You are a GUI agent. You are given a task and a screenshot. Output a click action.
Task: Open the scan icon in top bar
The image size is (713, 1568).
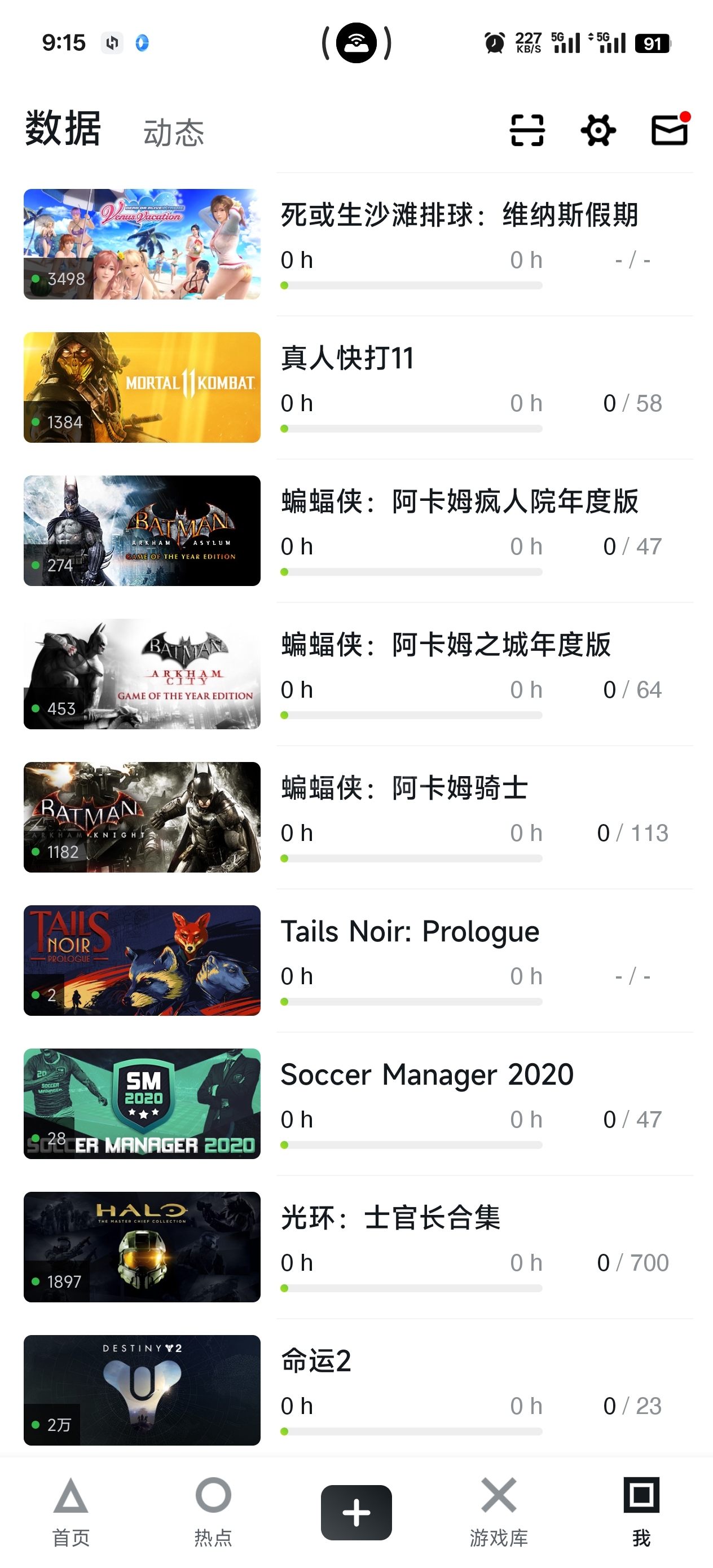point(527,130)
